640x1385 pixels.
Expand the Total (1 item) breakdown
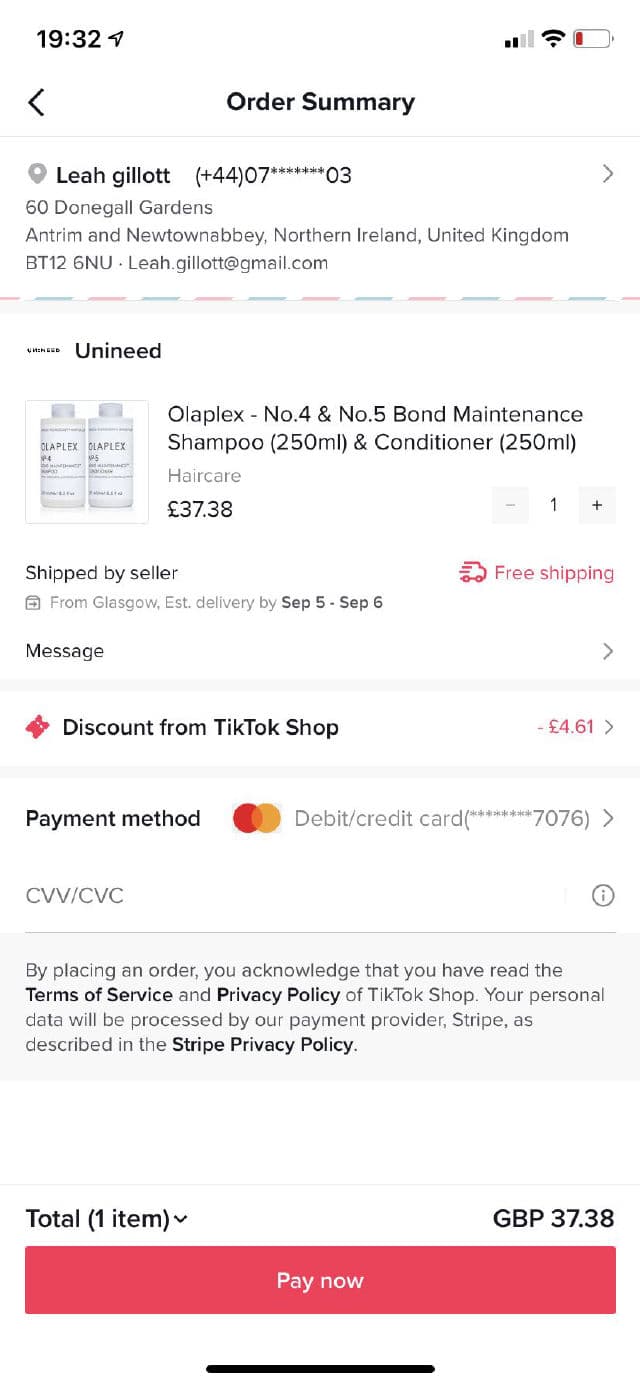pos(107,1219)
